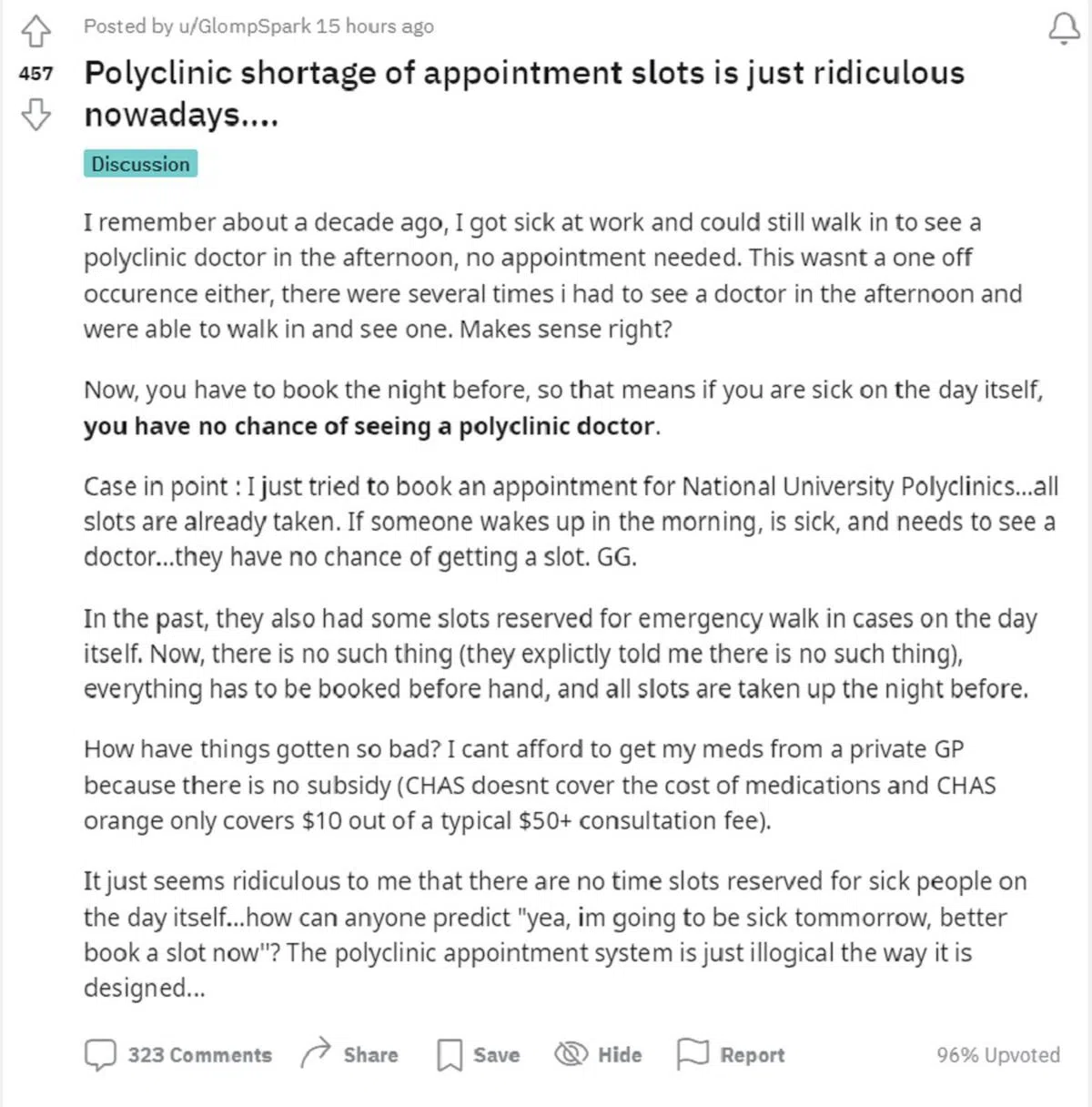
Task: Filter by the Discussion flair
Action: coord(140,164)
